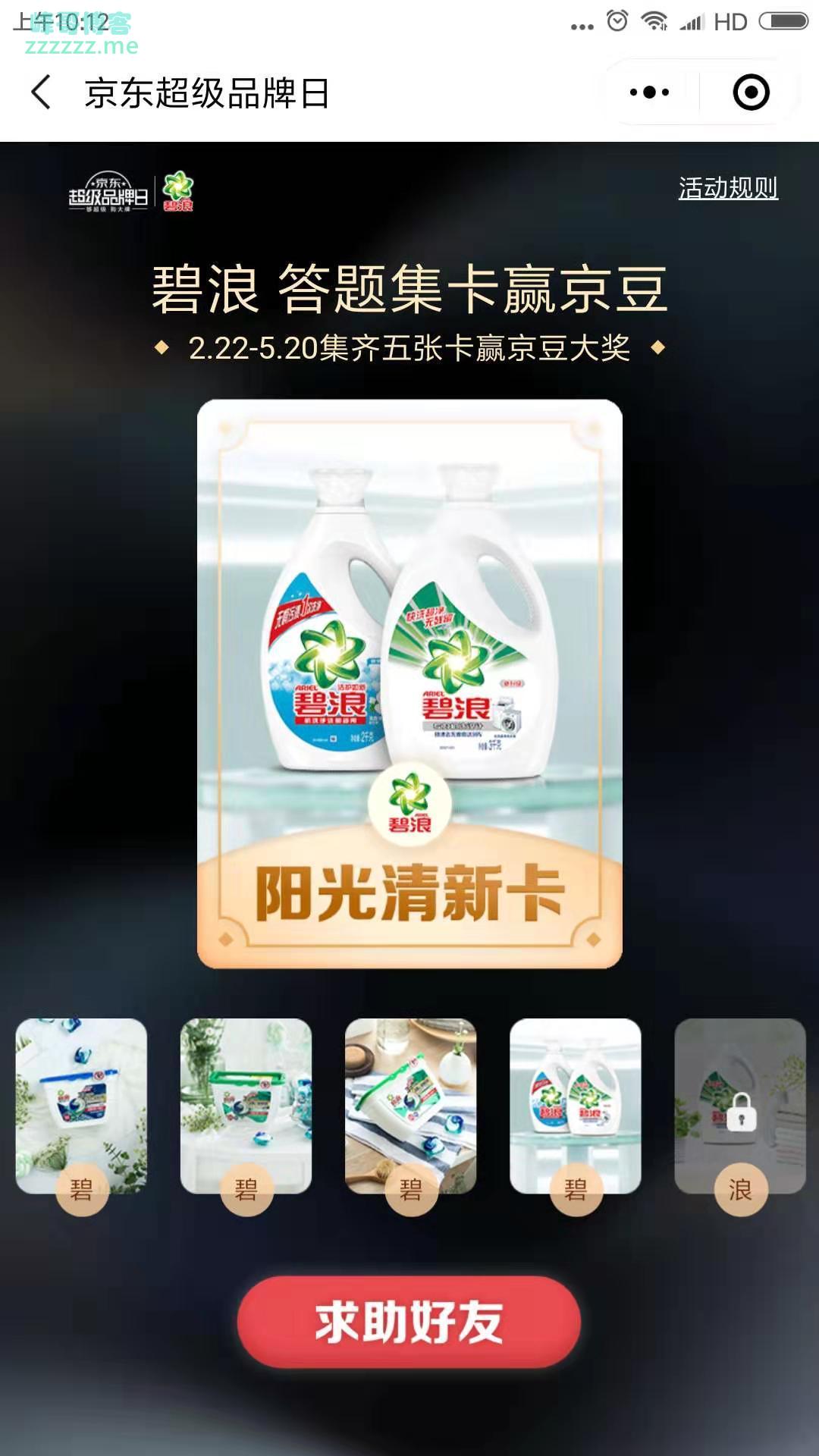The image size is (819, 1456).
Task: Open 活动规则 link
Action: [728, 188]
